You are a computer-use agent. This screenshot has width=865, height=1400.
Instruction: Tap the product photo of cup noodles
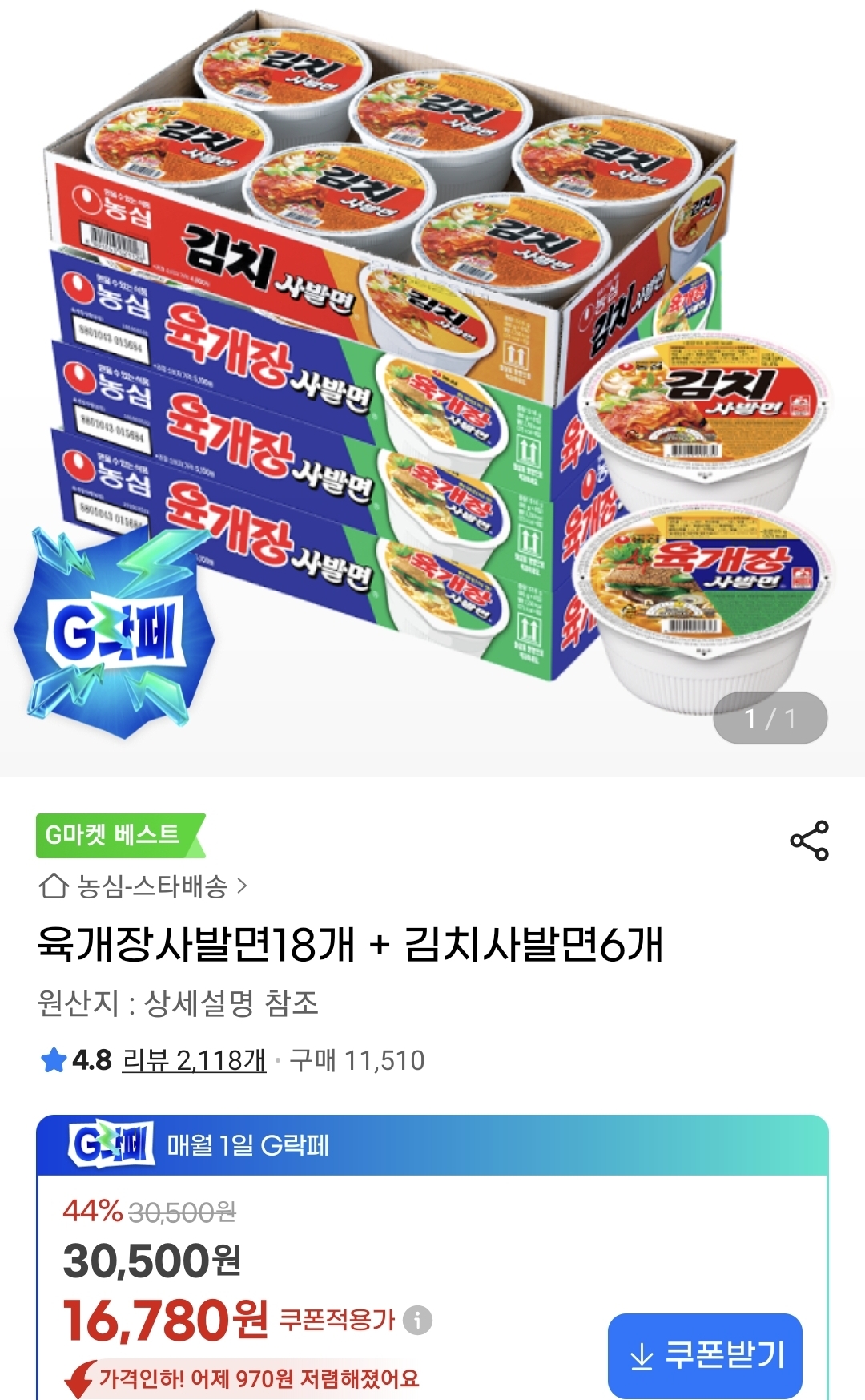[400, 361]
